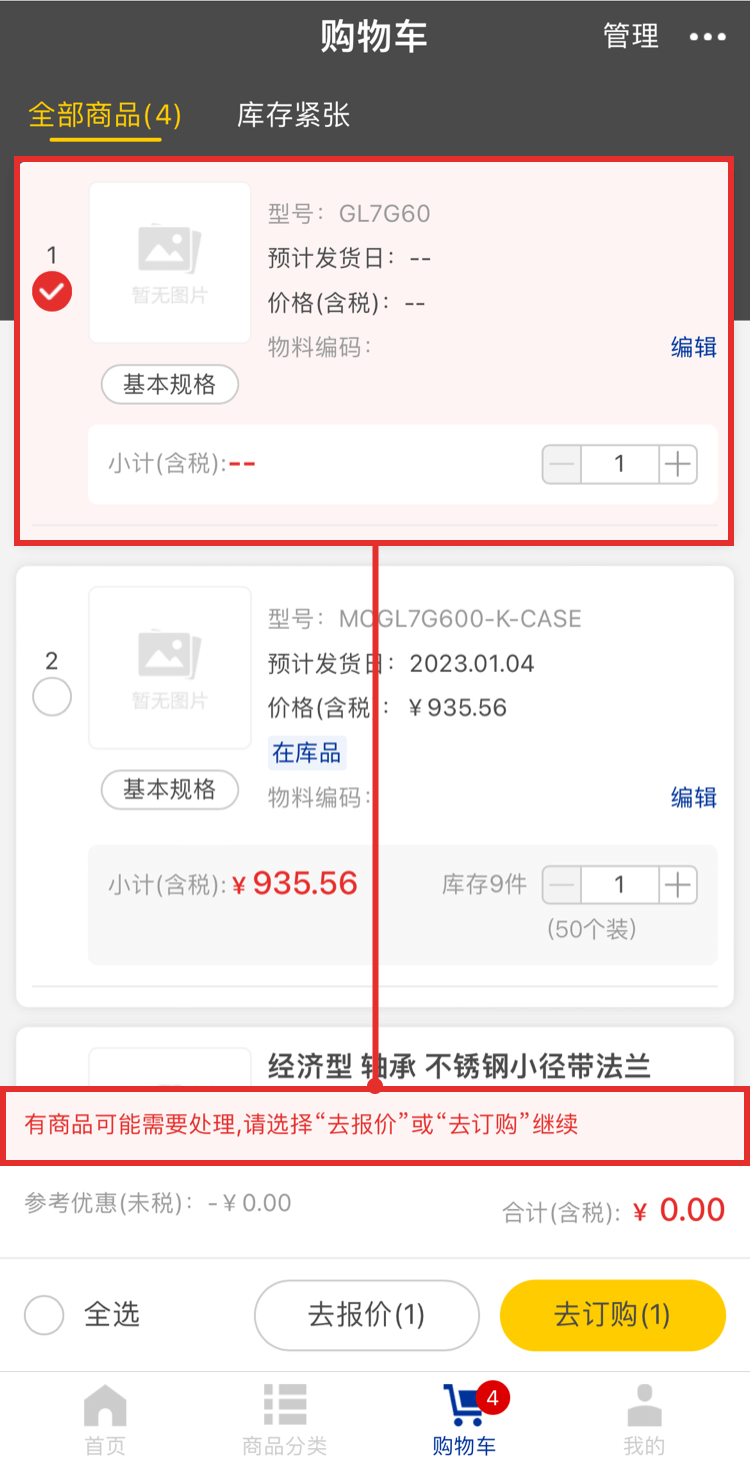Tap 编辑 on the MCGL7G600-K-CASE item
The width and height of the screenshot is (750, 1481).
[693, 797]
